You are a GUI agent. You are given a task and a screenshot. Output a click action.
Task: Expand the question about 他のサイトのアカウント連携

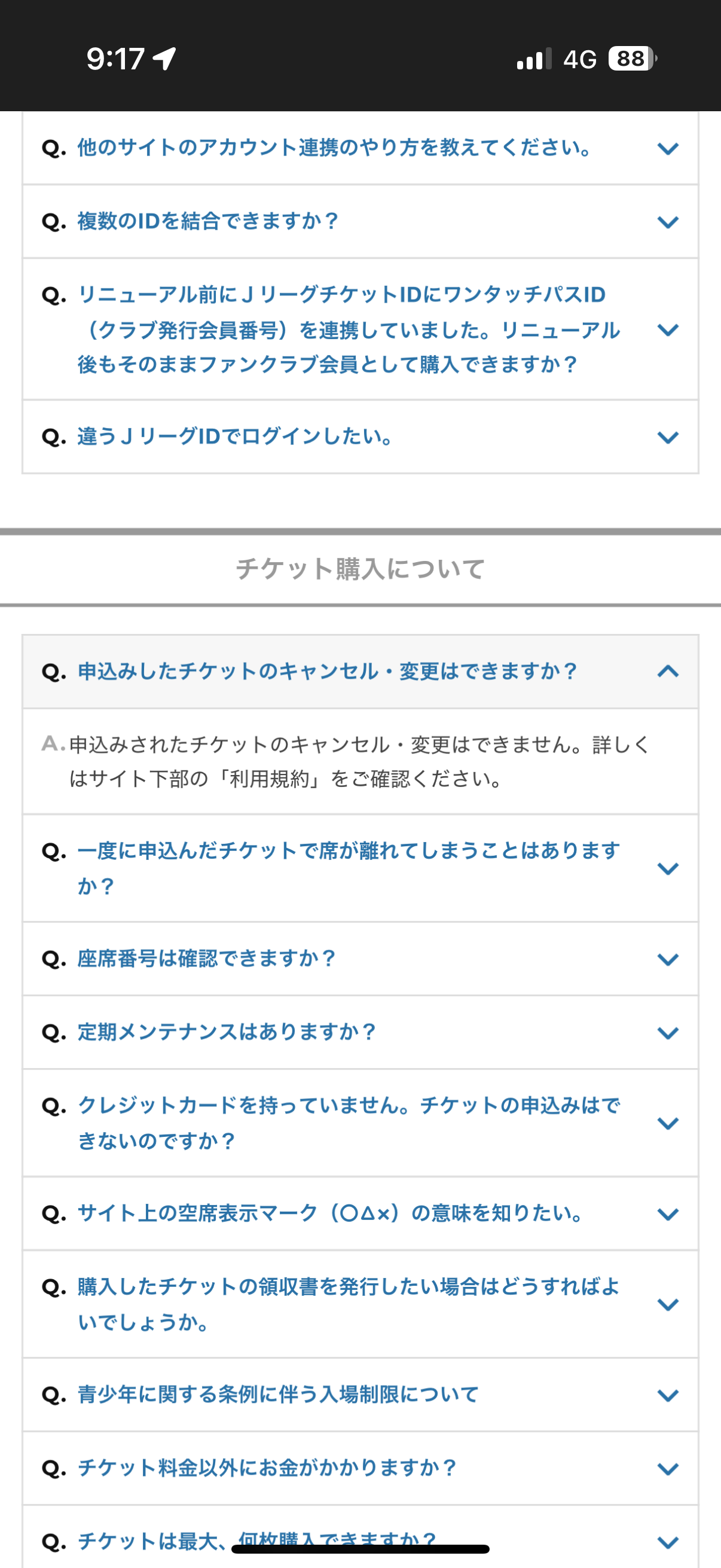click(360, 148)
